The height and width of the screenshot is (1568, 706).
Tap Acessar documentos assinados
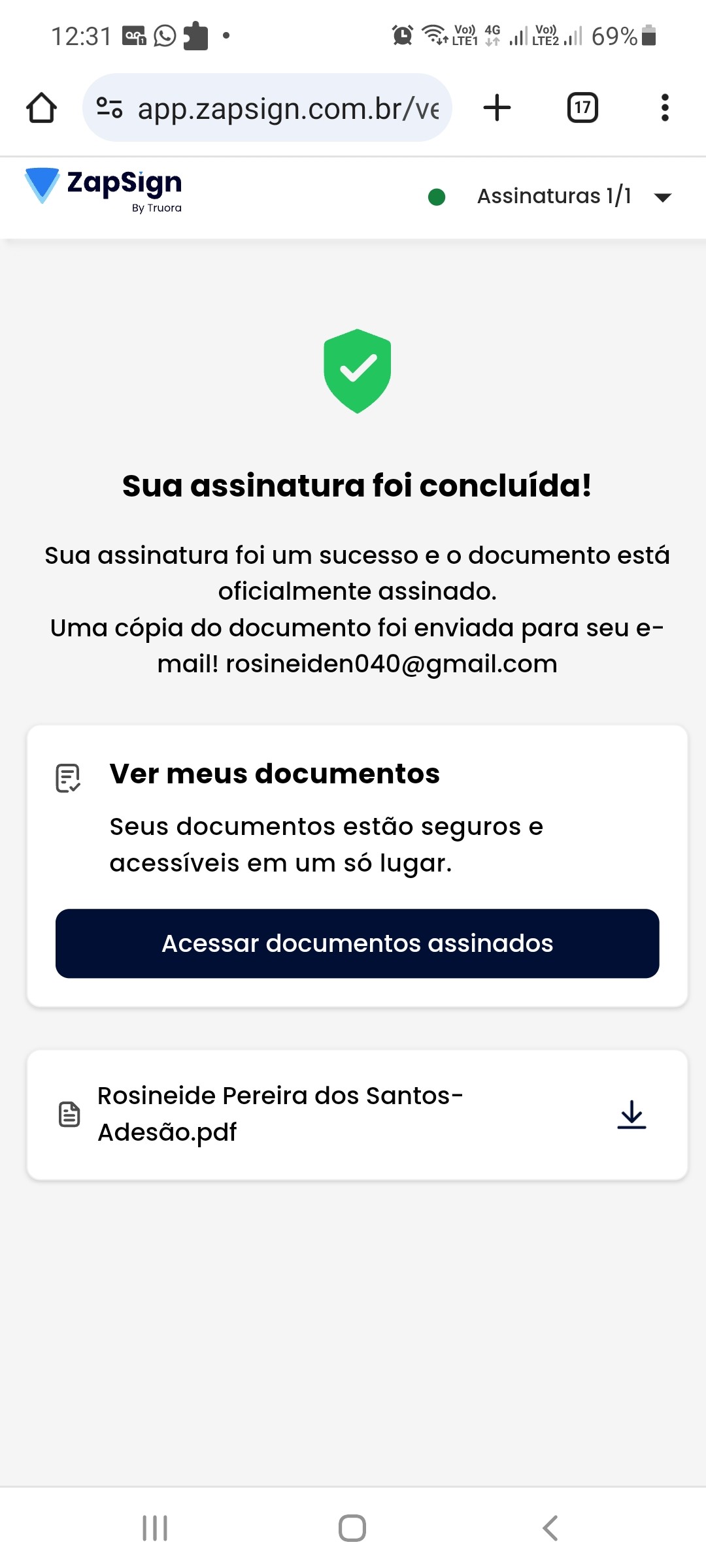click(357, 943)
